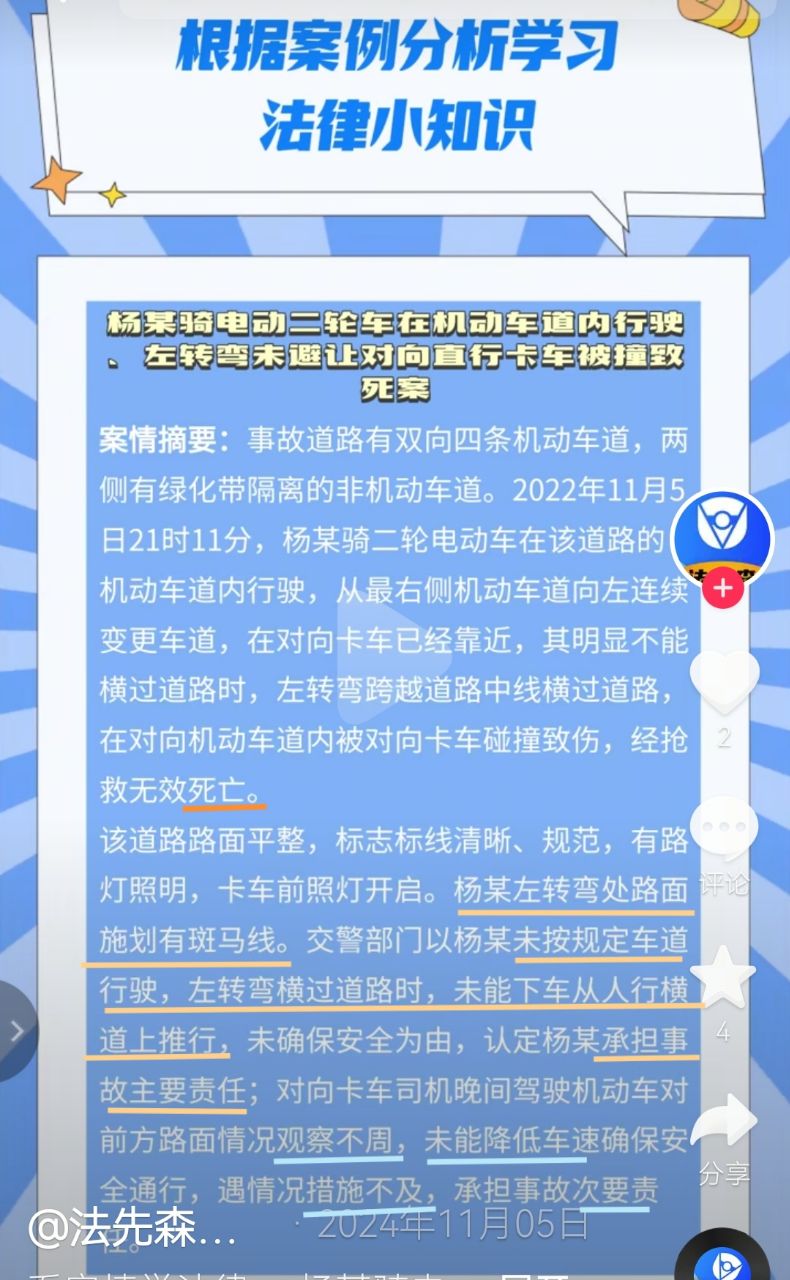Viewport: 790px width, 1280px height.
Task: Open the creator's profile avatar
Action: click(x=722, y=535)
